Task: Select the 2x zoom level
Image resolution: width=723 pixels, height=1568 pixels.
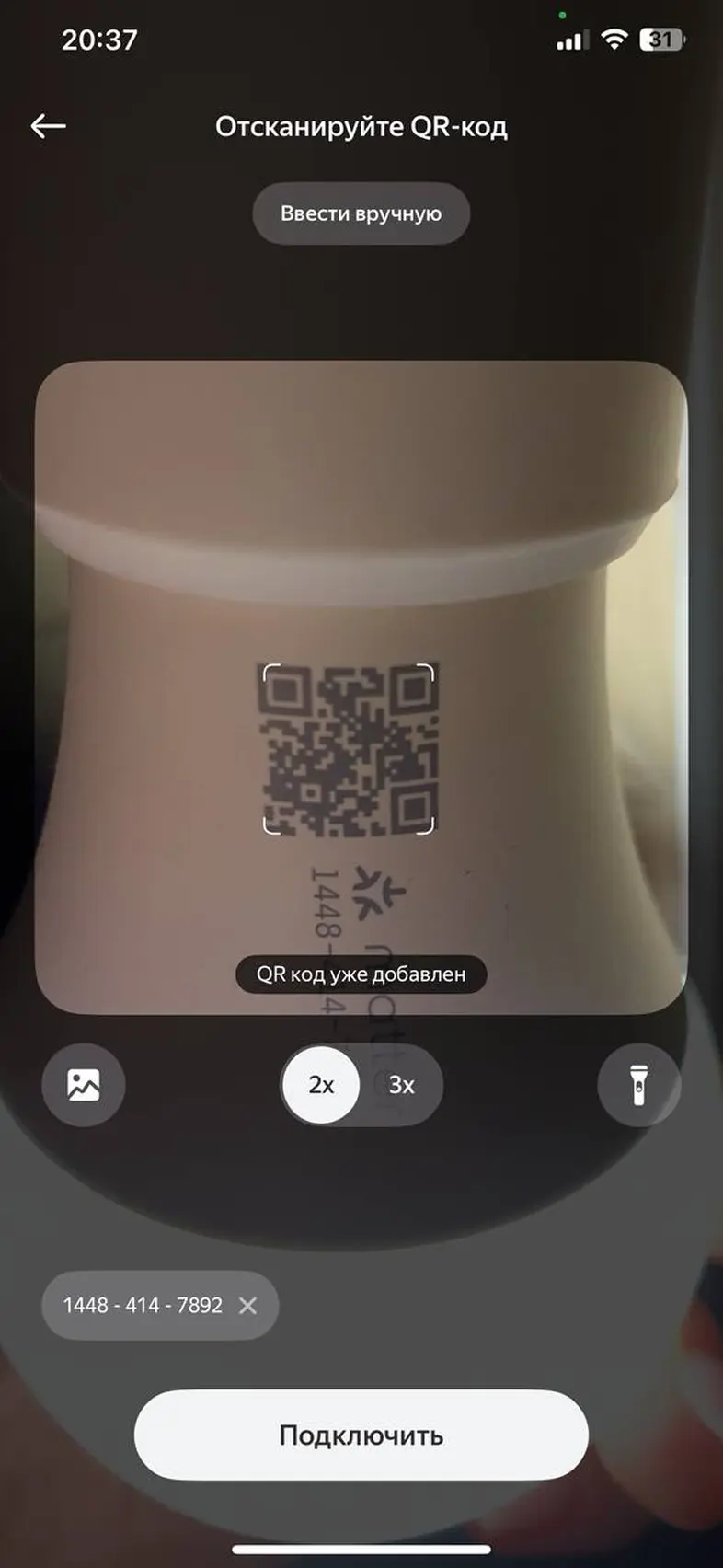Action: pyautogui.click(x=321, y=1085)
